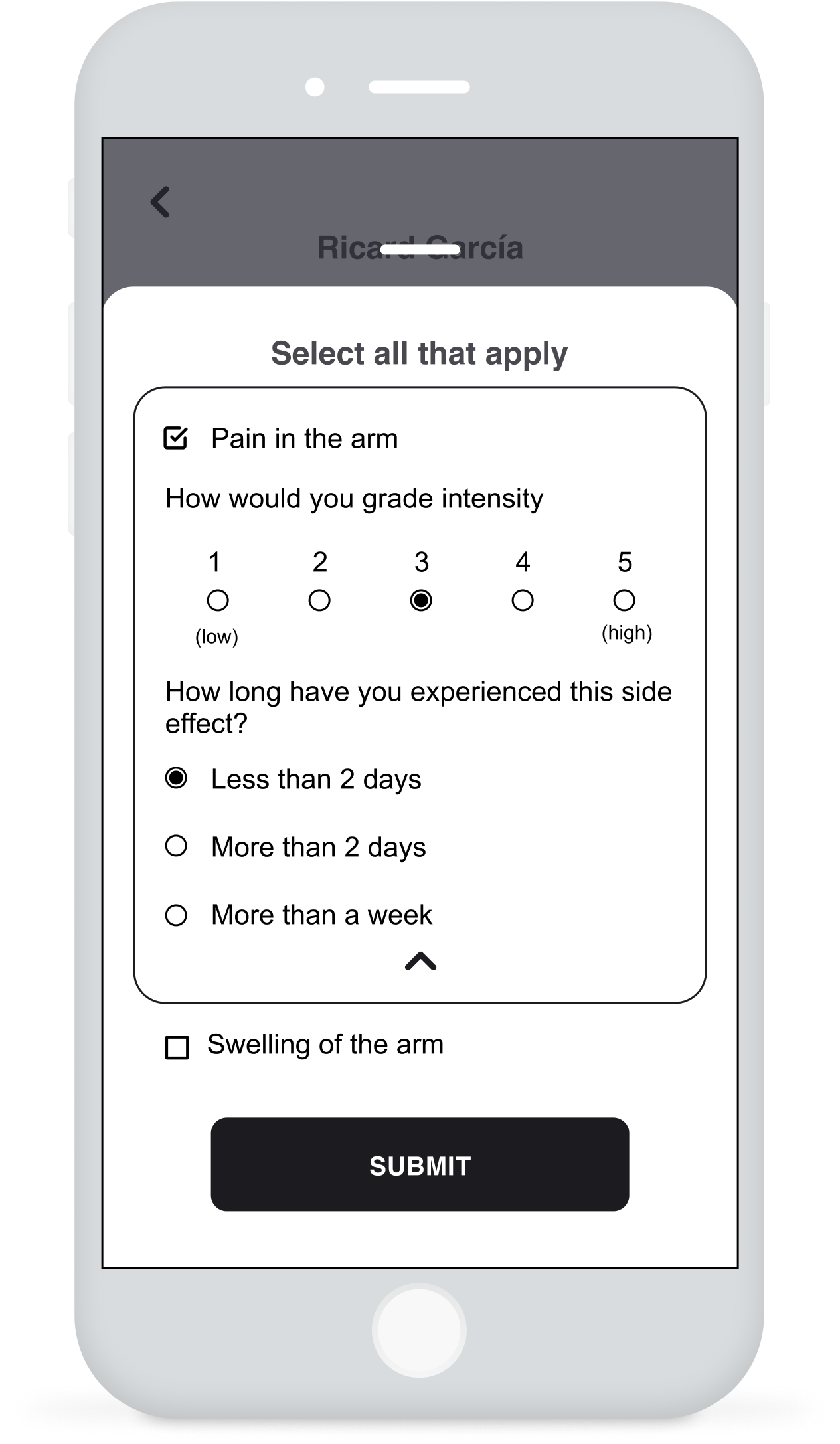Viewport: 840px width, 1444px height.
Task: Select More than a week
Action: [x=176, y=915]
